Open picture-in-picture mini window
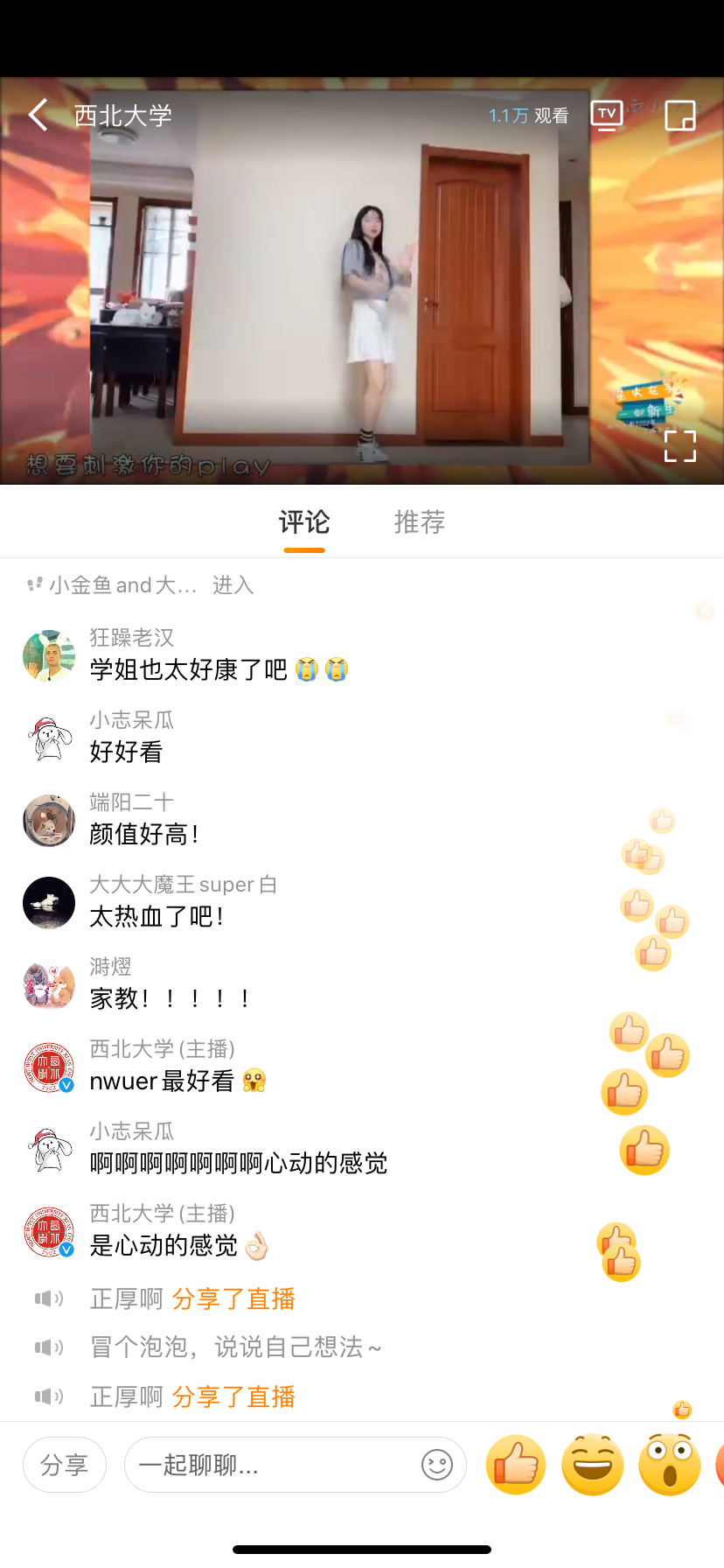724x1568 pixels. point(679,115)
